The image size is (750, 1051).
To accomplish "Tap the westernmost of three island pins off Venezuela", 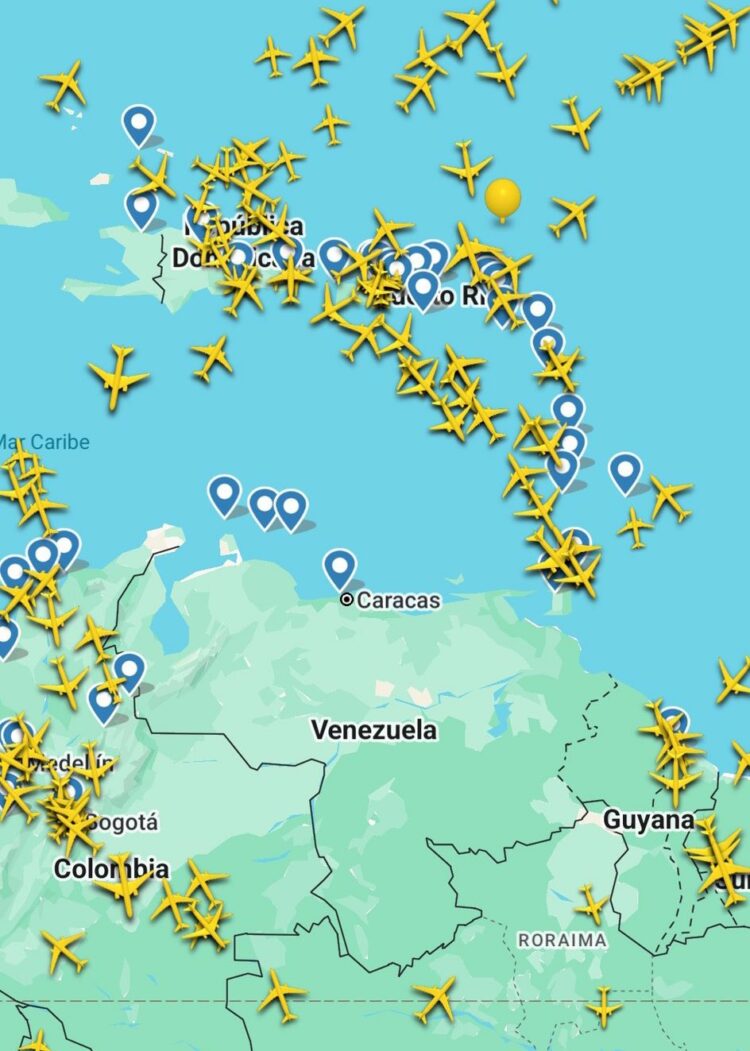I will (x=225, y=495).
